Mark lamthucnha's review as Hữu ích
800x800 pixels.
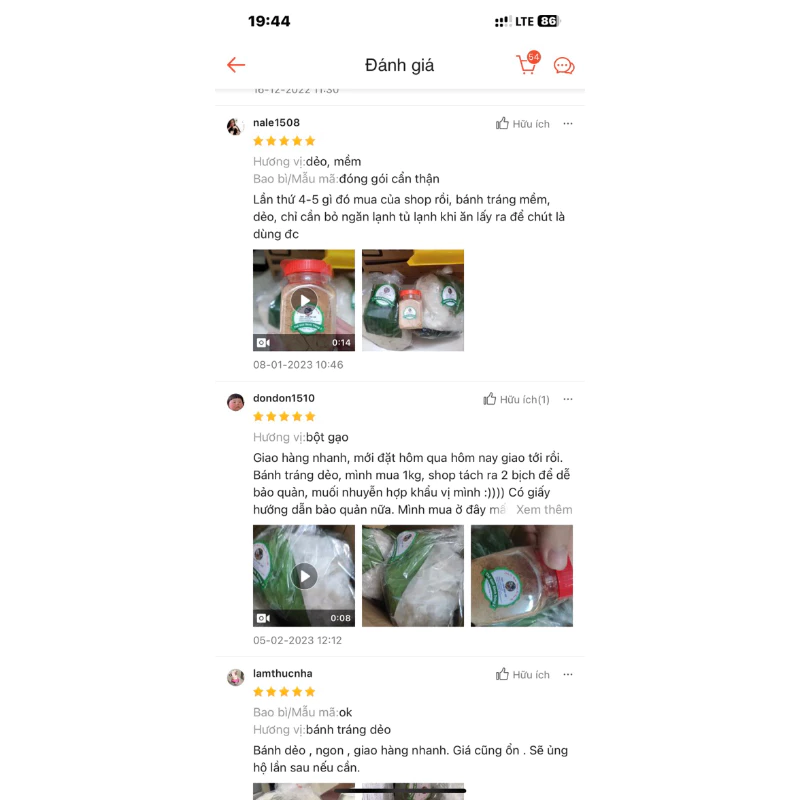pyautogui.click(x=523, y=675)
